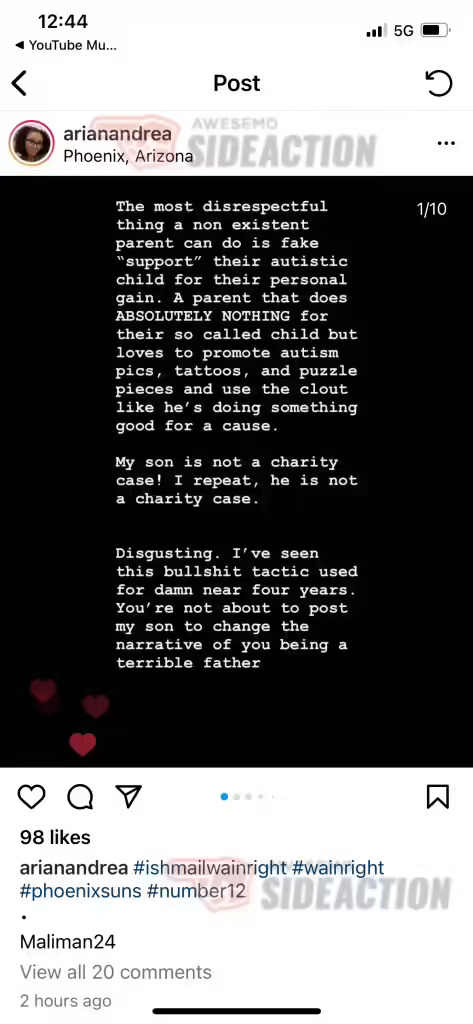Return to YouTube Music via status bar link
This screenshot has height=1024, width=473.
(x=66, y=45)
